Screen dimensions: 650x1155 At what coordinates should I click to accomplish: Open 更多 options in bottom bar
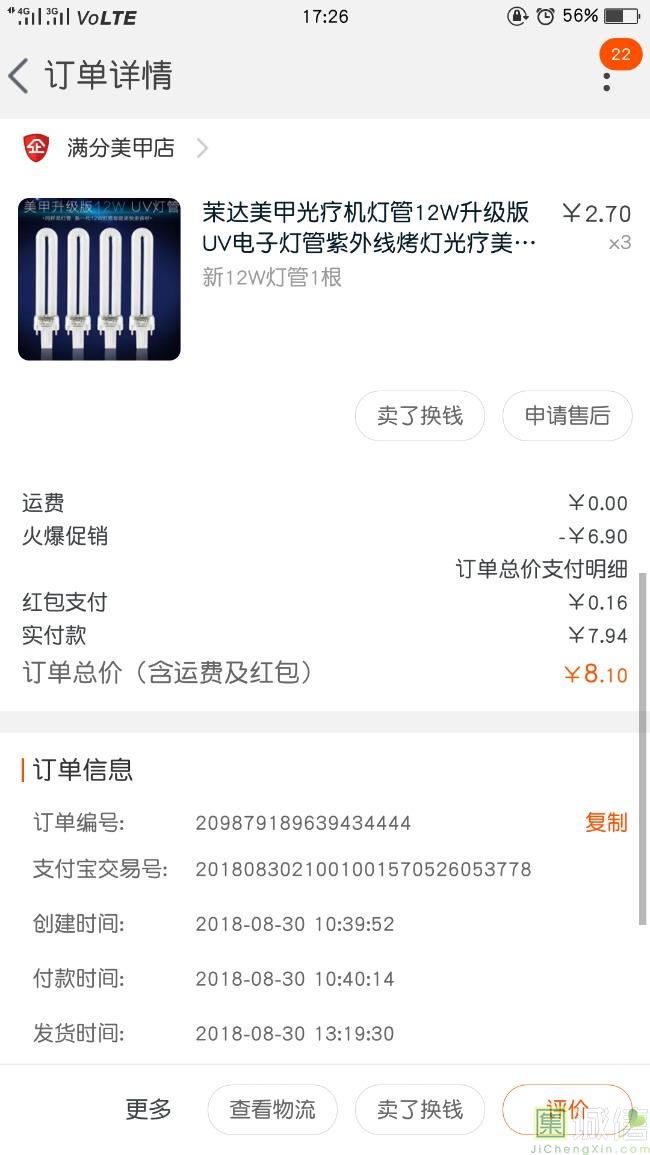click(x=148, y=1109)
